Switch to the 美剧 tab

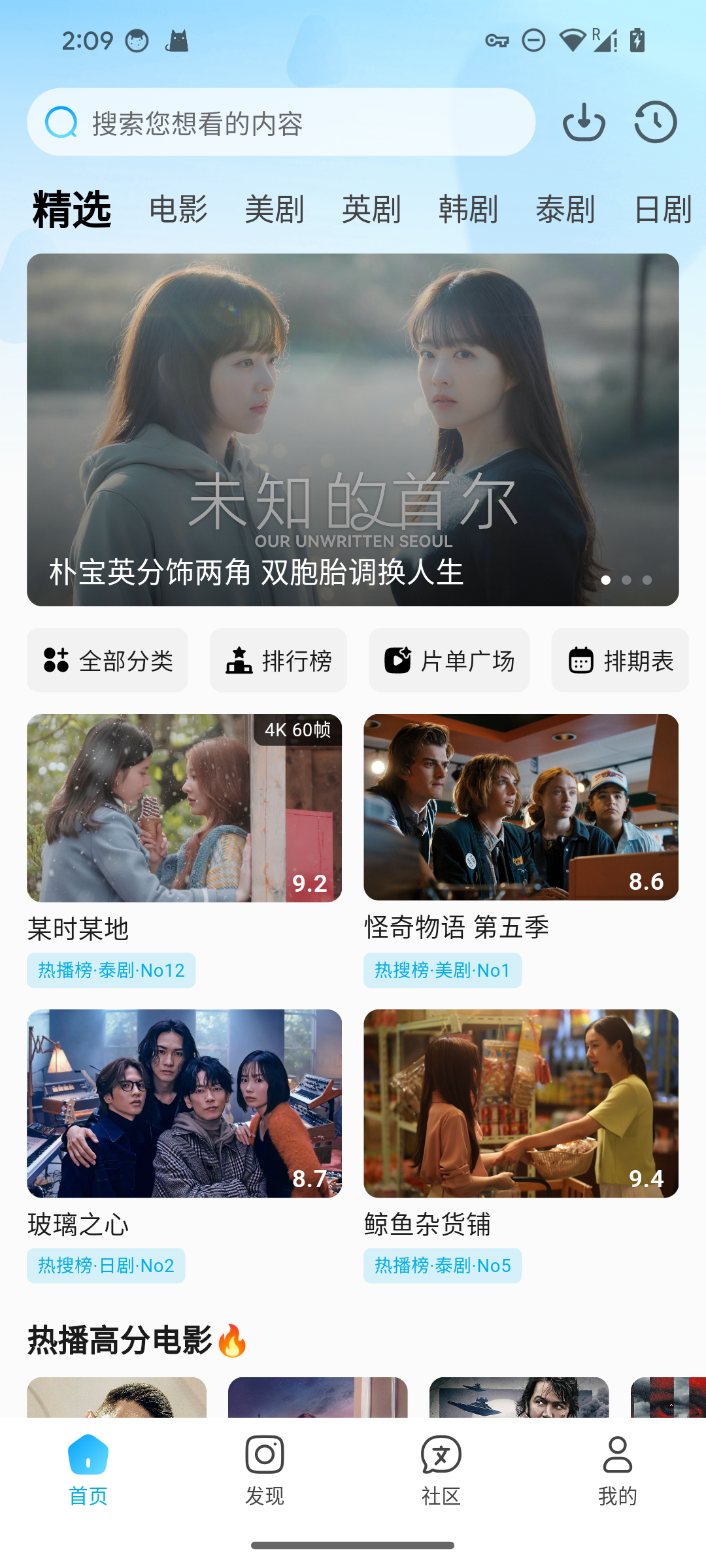275,210
